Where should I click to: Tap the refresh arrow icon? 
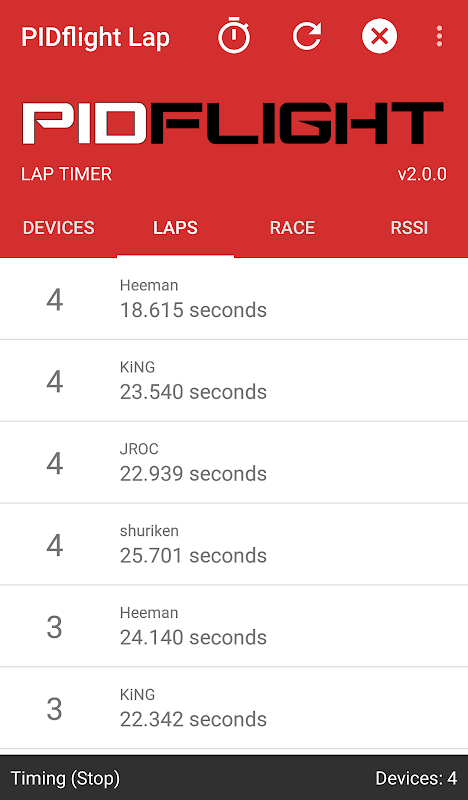307,36
